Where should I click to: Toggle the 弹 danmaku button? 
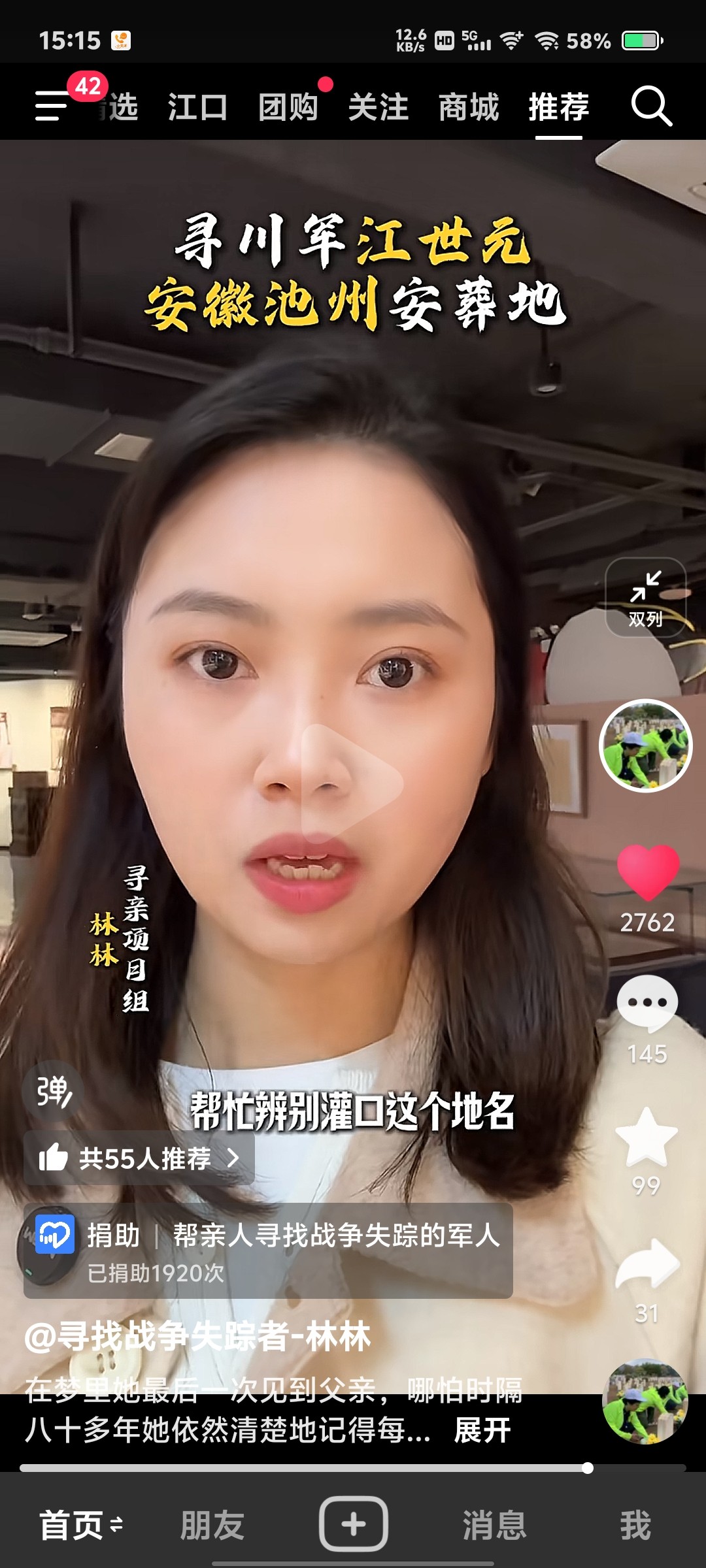click(53, 1091)
